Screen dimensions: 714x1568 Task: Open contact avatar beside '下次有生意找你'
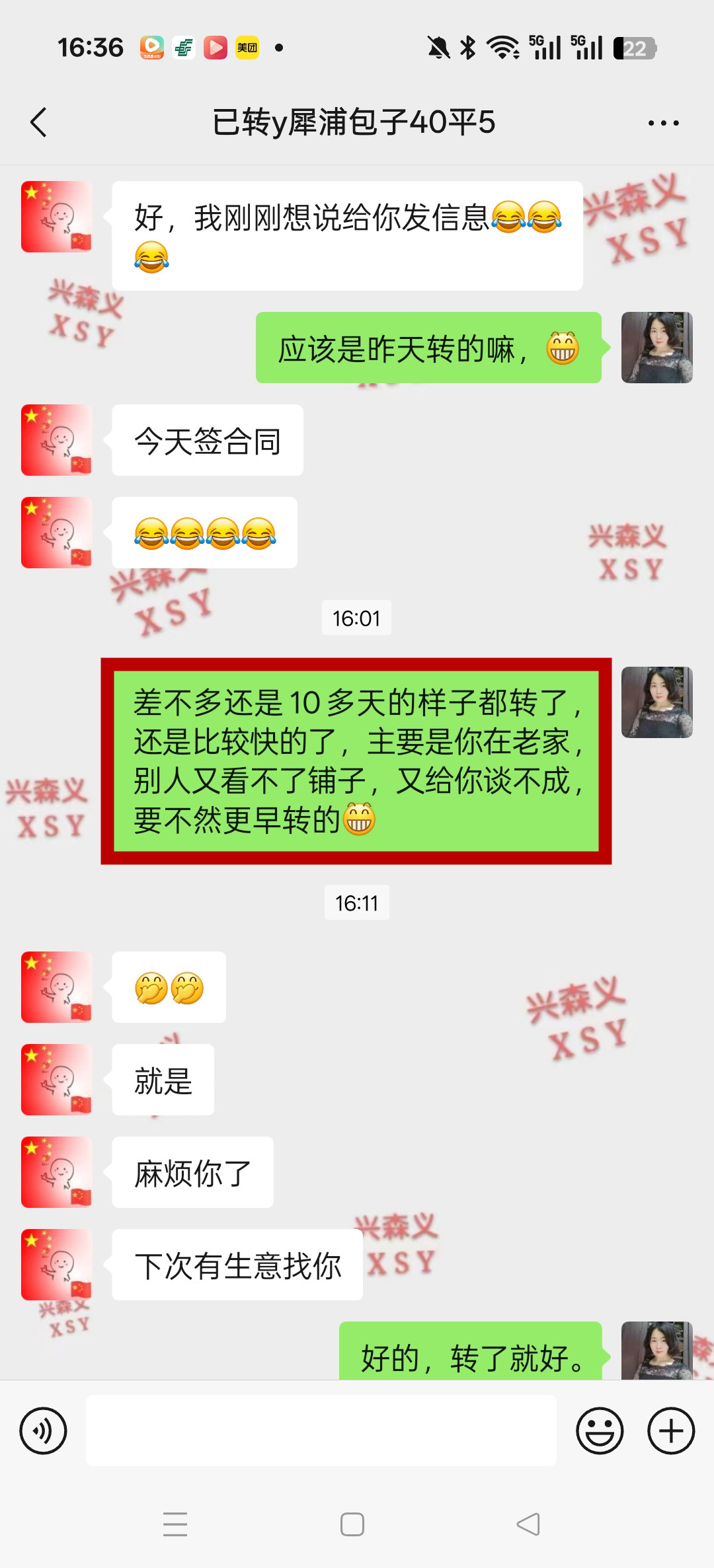57,1265
